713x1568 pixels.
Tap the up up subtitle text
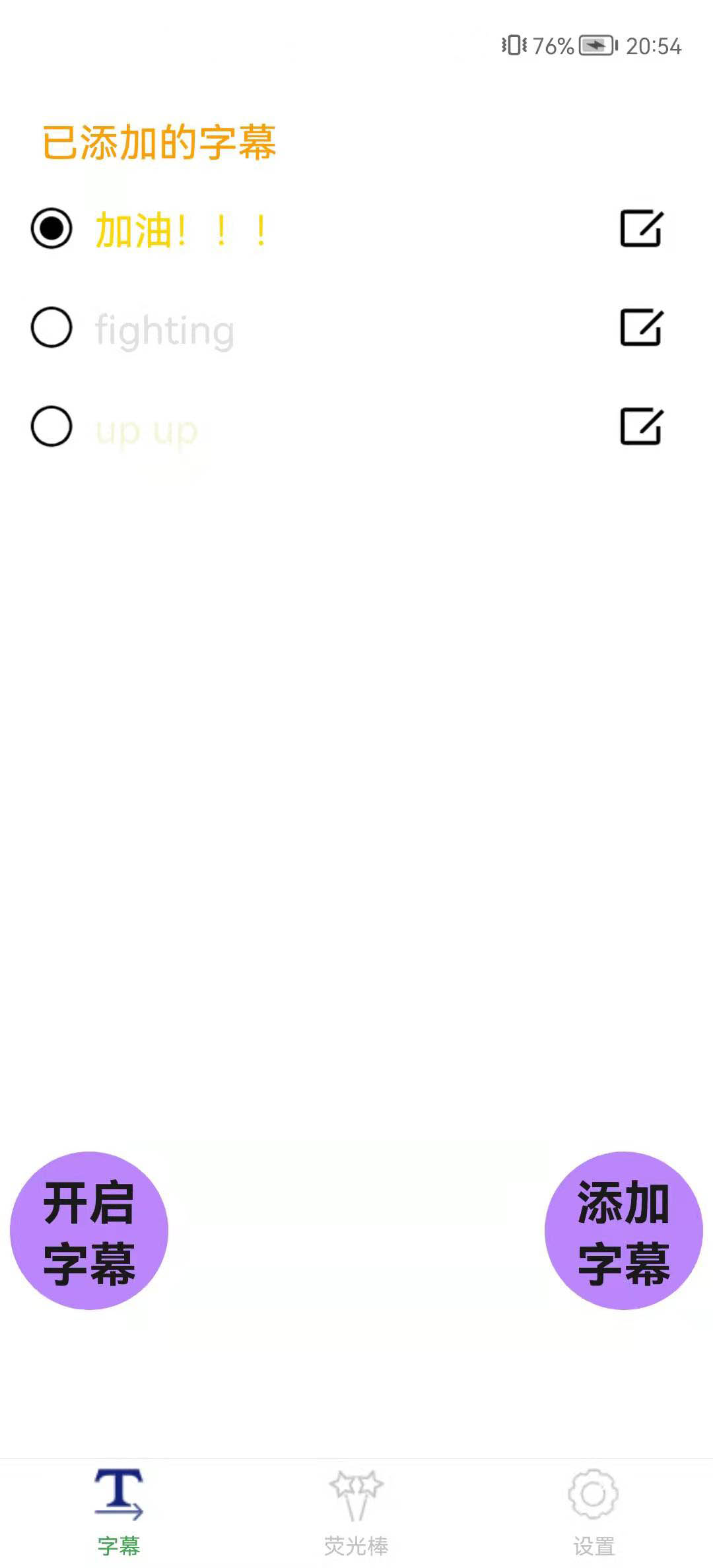tap(145, 432)
